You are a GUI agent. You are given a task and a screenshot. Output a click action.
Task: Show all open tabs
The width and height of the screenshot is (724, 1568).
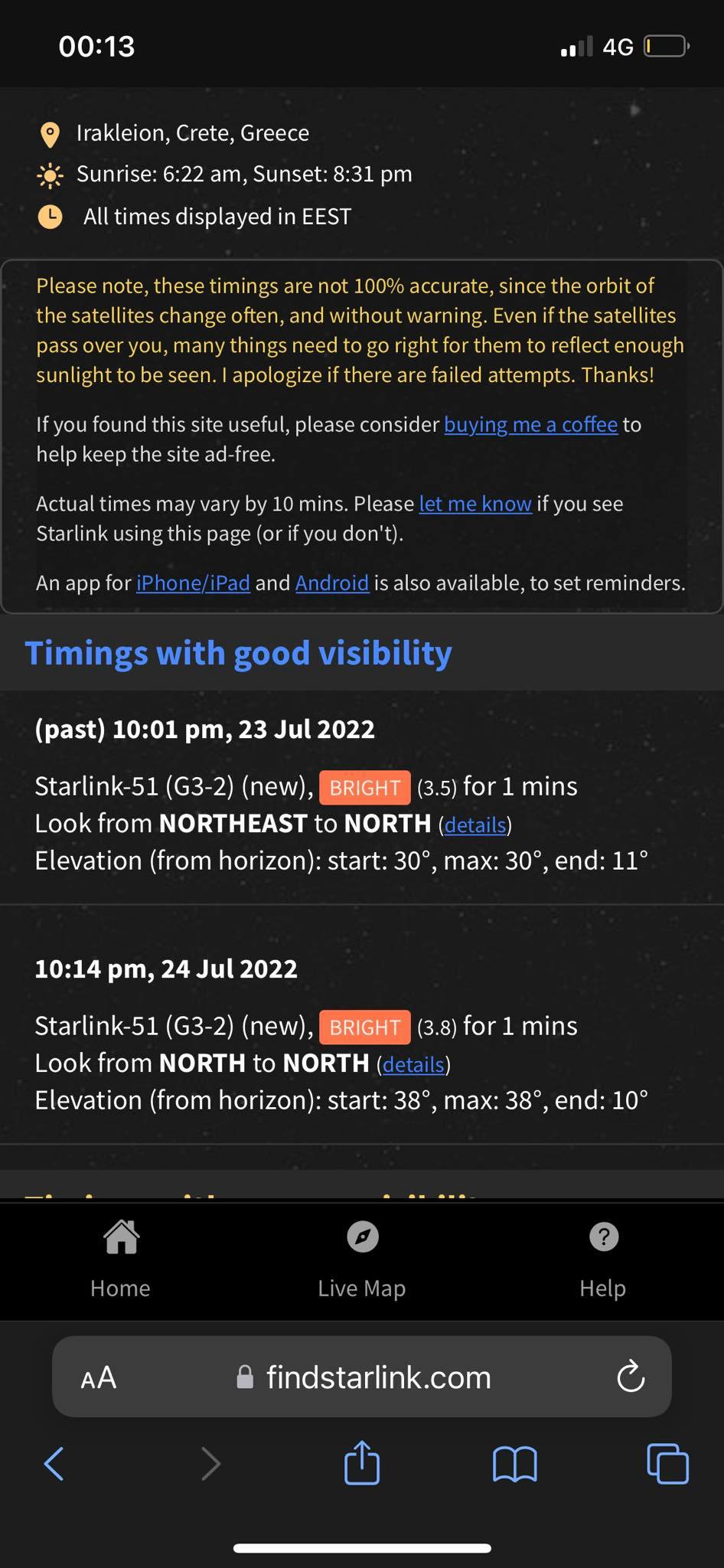[x=667, y=1464]
